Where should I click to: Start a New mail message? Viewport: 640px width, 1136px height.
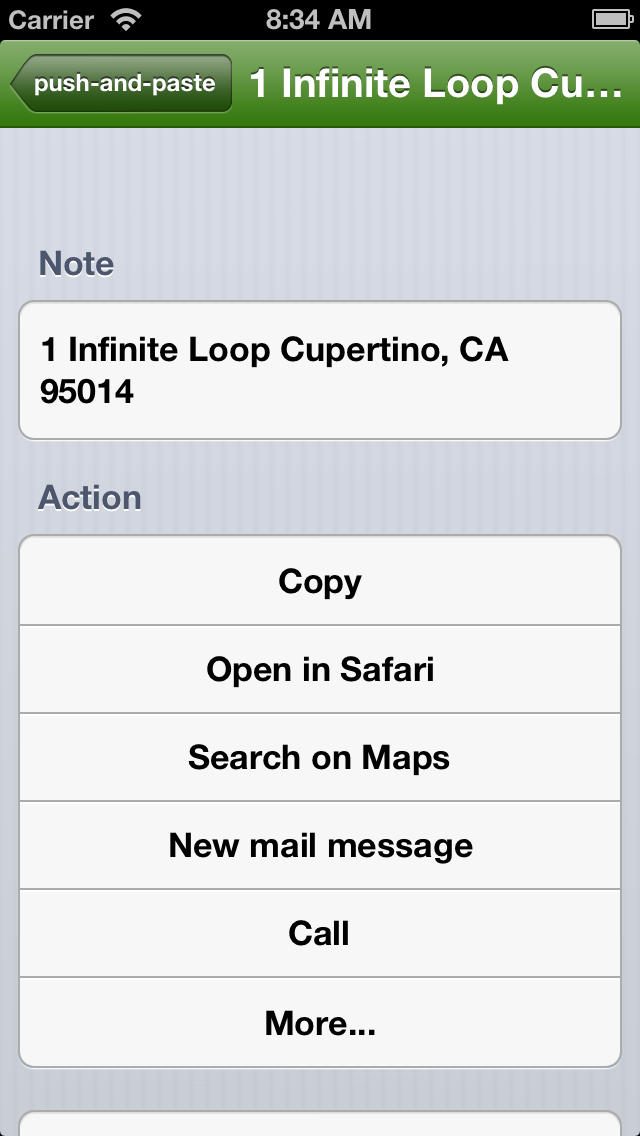pos(320,845)
